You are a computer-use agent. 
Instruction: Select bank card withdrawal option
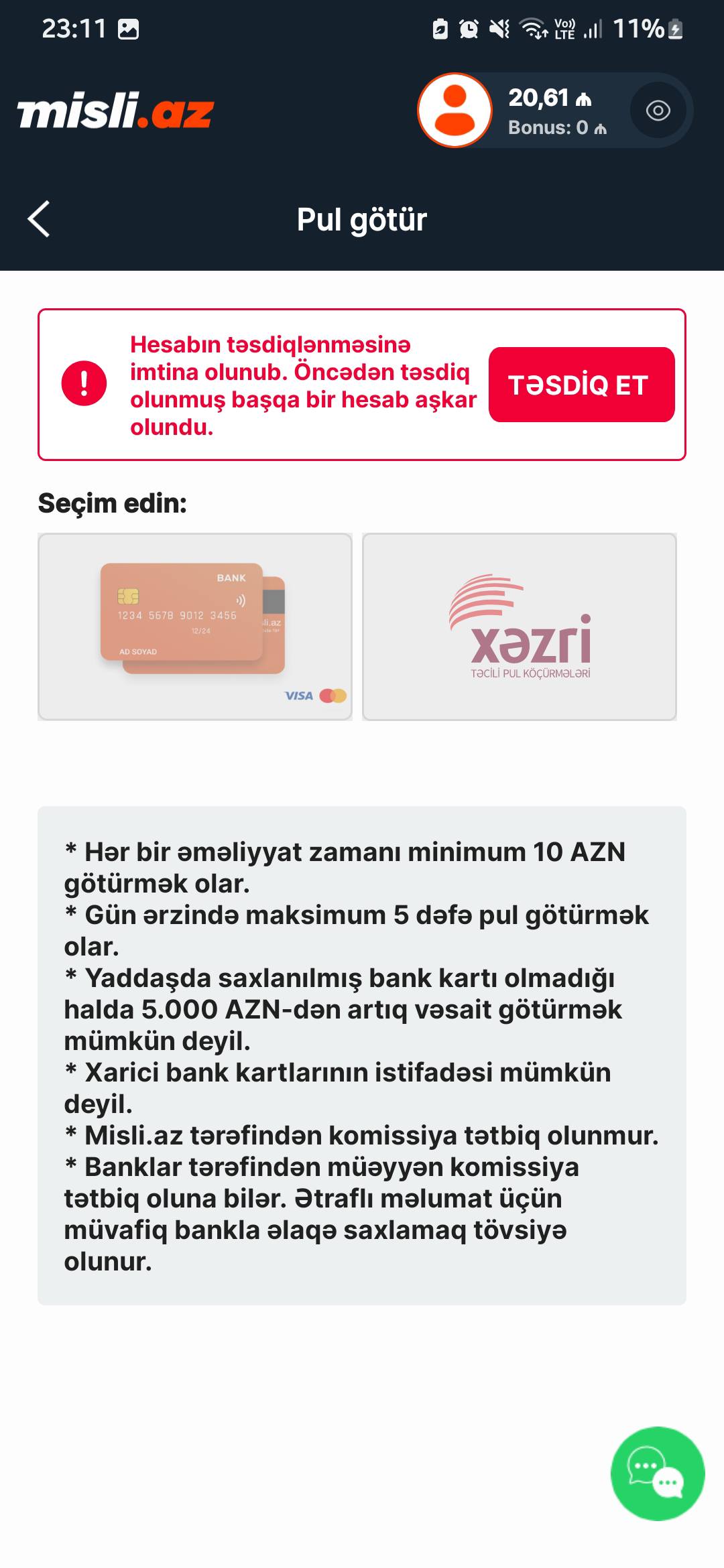(x=195, y=627)
